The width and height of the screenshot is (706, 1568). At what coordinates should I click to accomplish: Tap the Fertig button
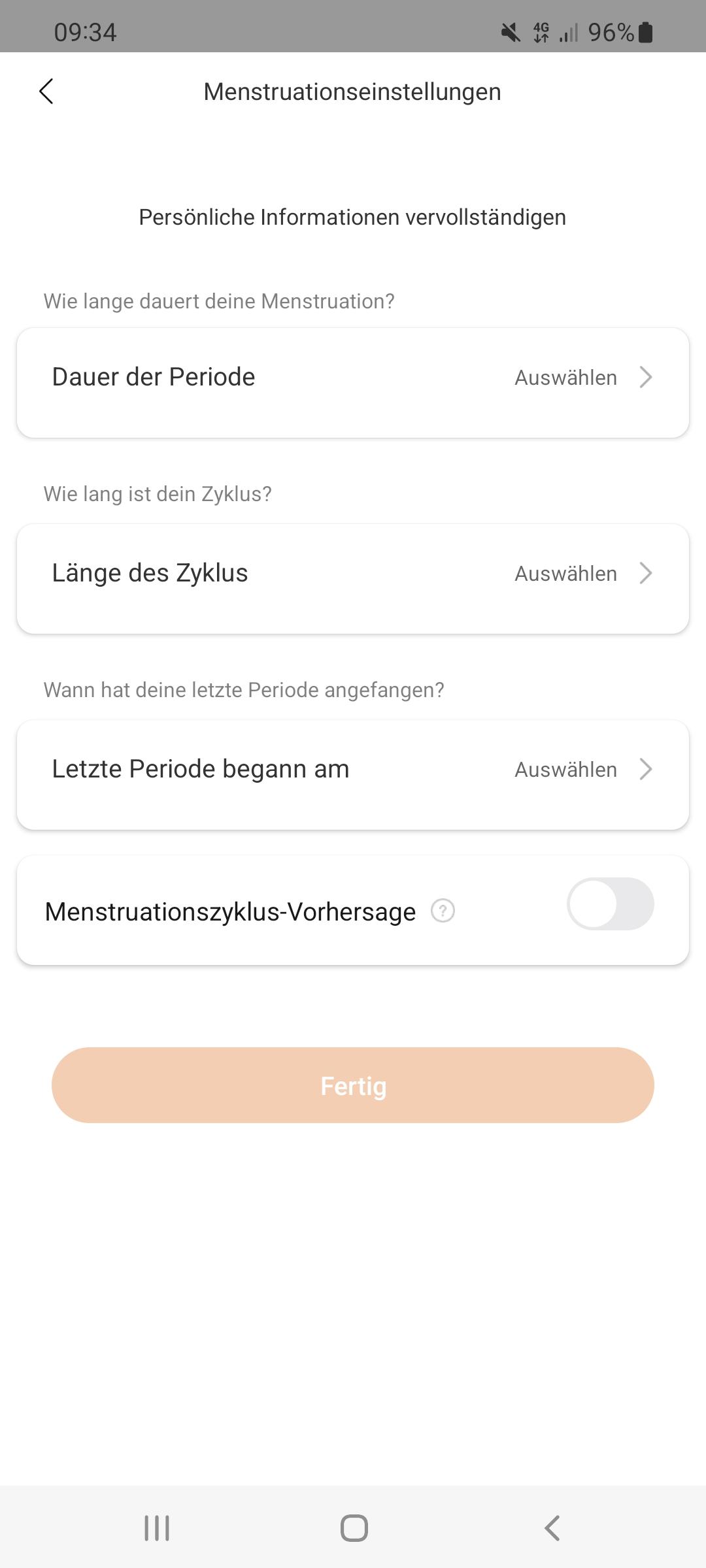coord(353,1085)
